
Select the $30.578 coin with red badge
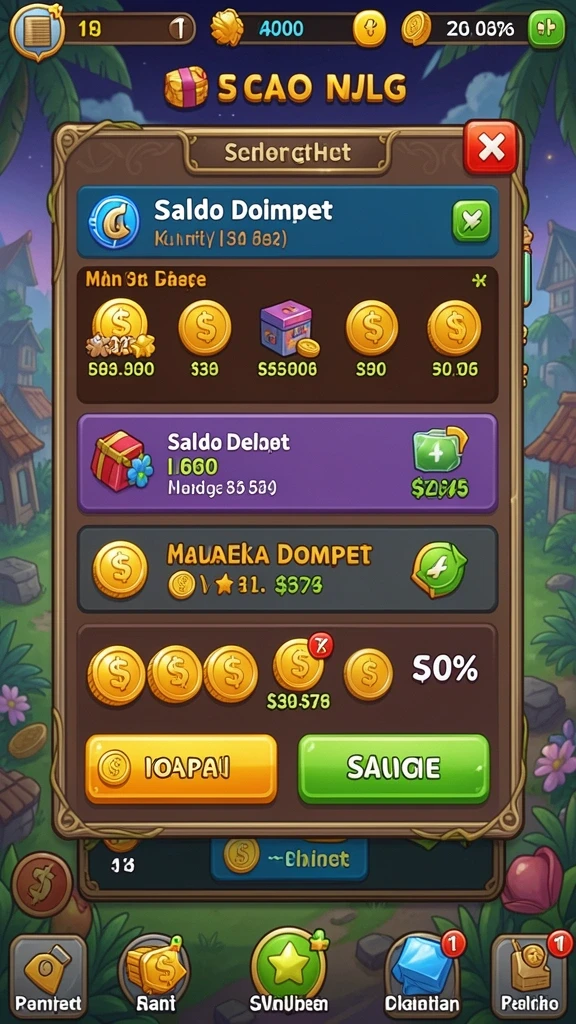click(299, 673)
